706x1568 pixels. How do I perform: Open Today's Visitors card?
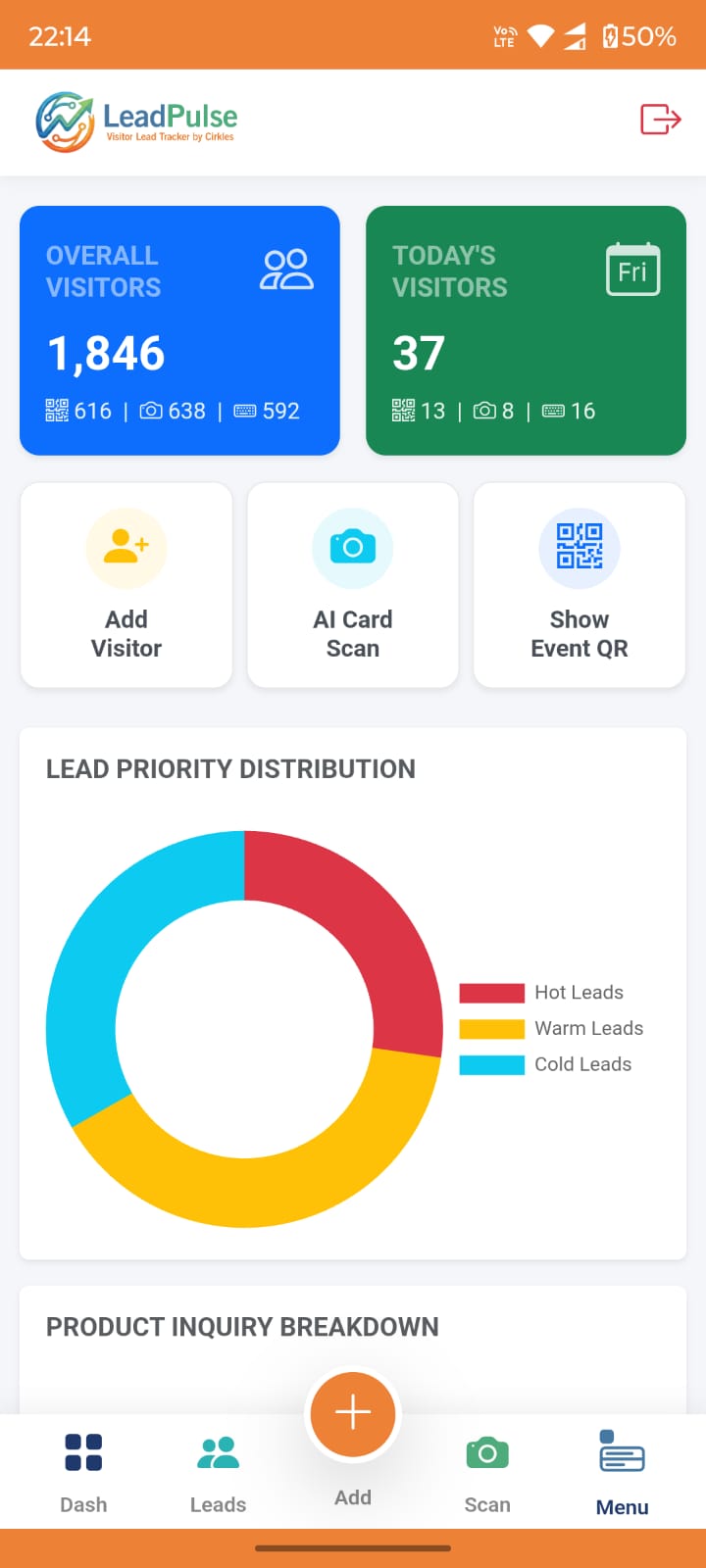coord(526,330)
